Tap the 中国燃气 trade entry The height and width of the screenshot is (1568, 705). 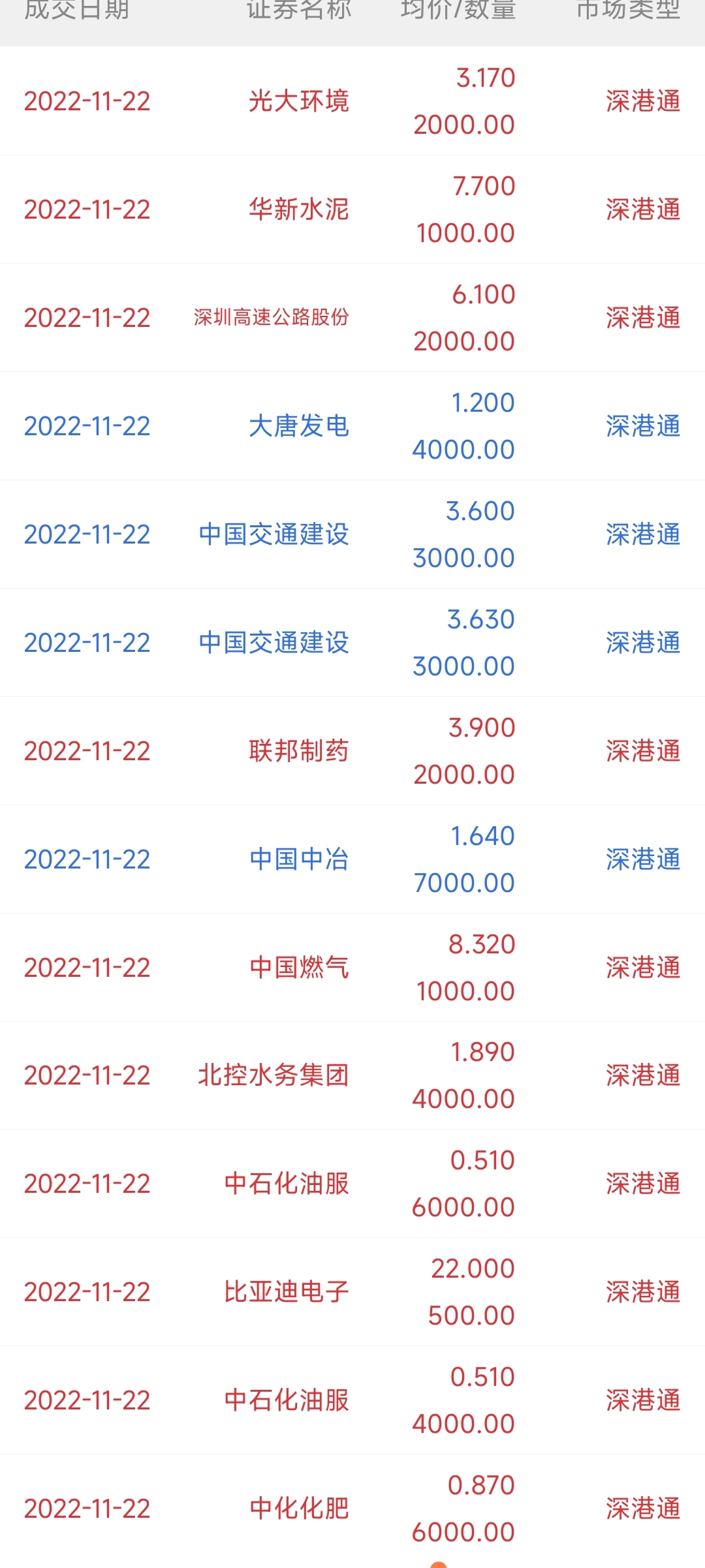click(x=299, y=968)
